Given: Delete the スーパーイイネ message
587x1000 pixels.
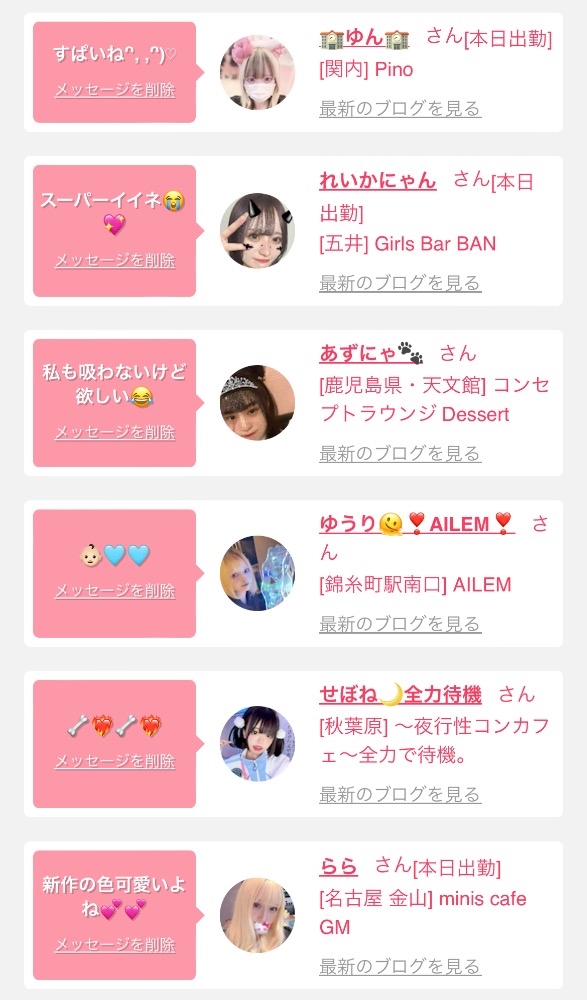Looking at the screenshot, I should [115, 260].
